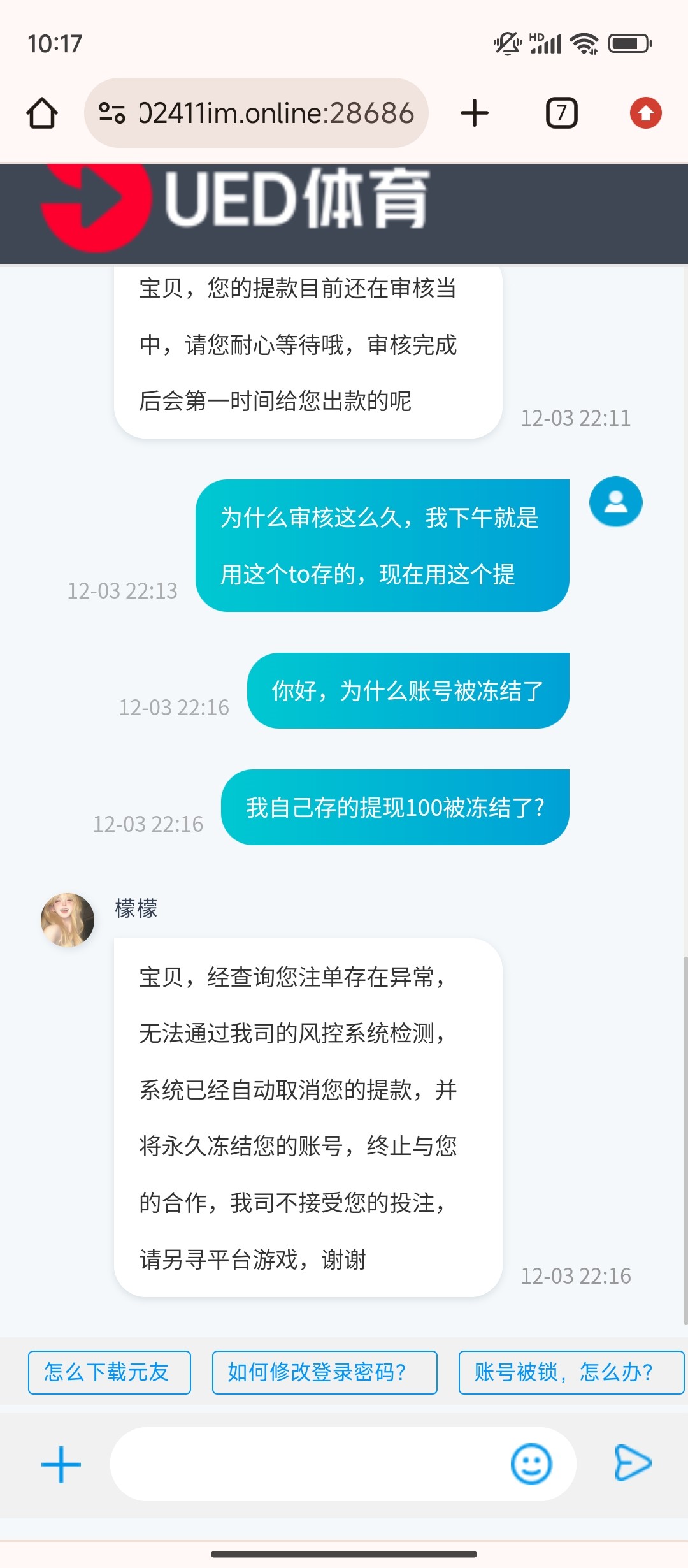The height and width of the screenshot is (1568, 688).
Task: Tap the quick reply 如何修改登录密码?
Action: click(x=325, y=1373)
